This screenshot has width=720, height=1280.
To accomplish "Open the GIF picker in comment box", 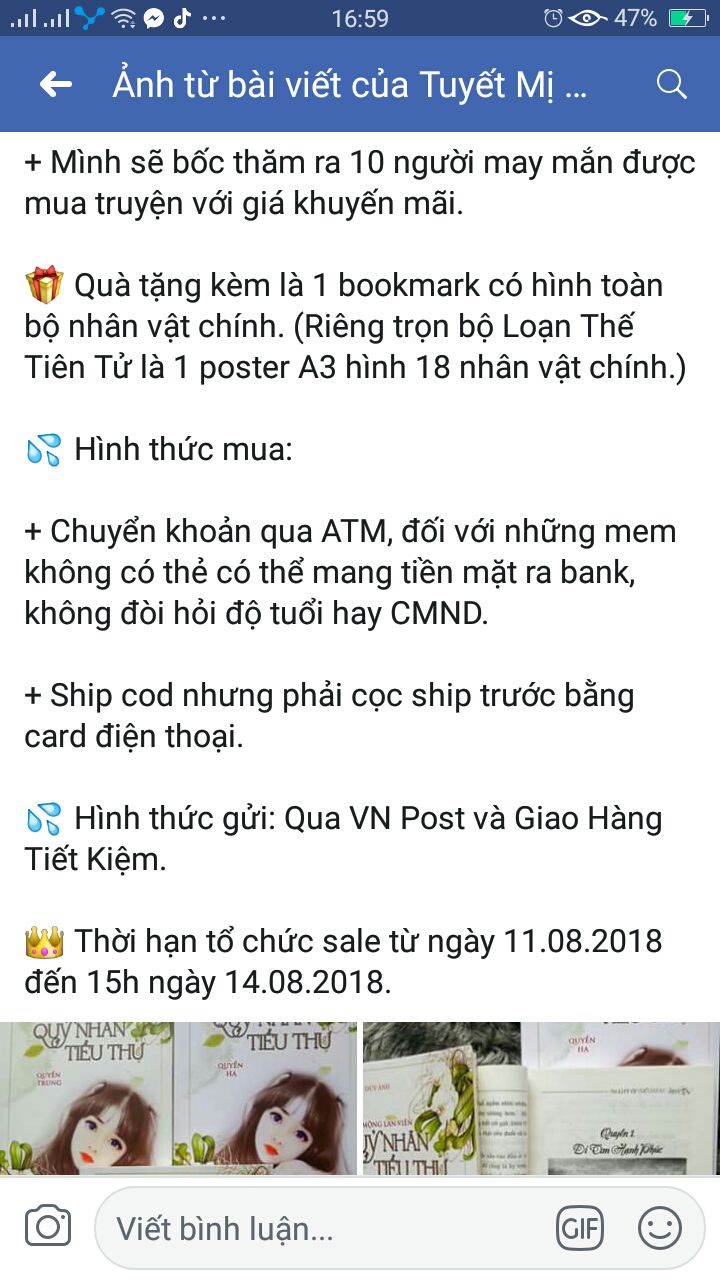I will 581,1228.
